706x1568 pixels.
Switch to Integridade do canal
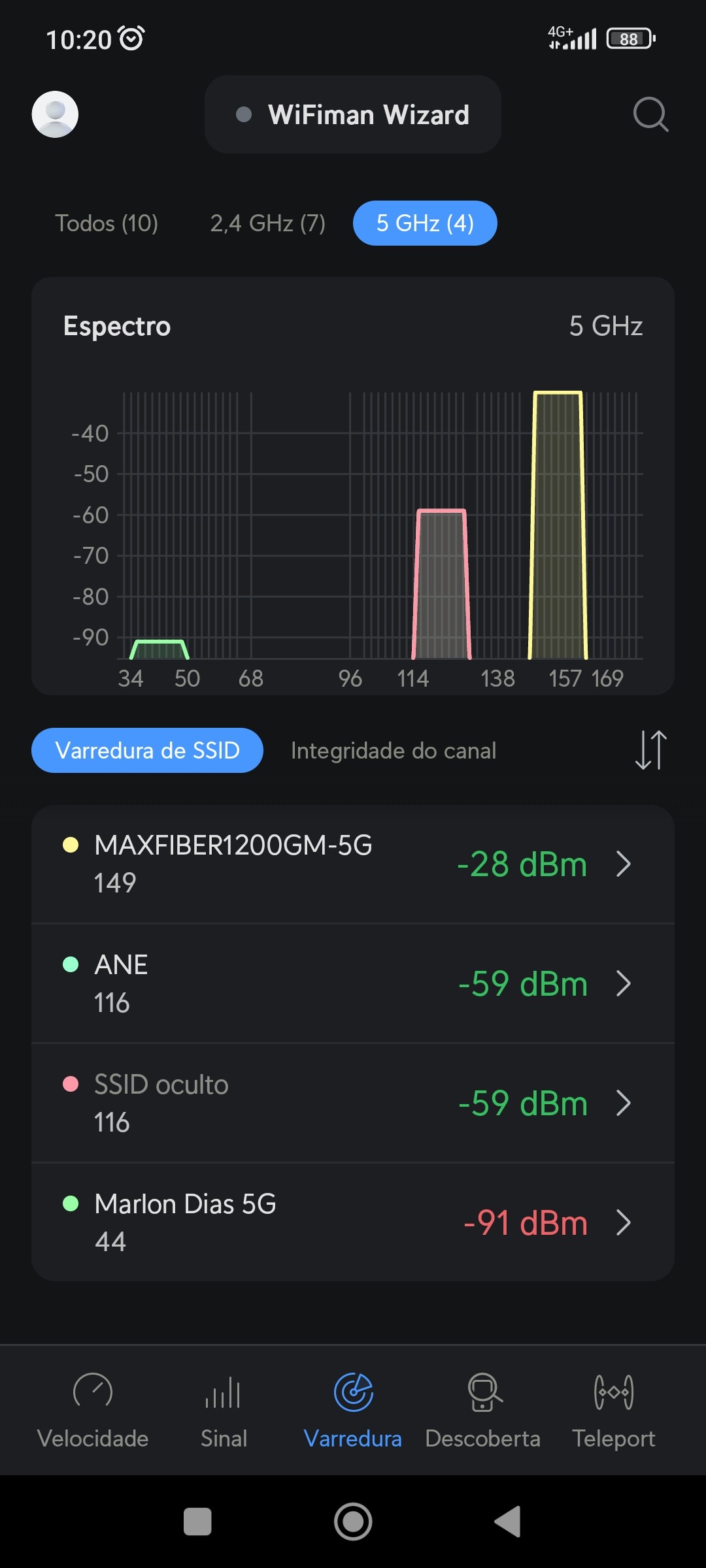pos(394,751)
